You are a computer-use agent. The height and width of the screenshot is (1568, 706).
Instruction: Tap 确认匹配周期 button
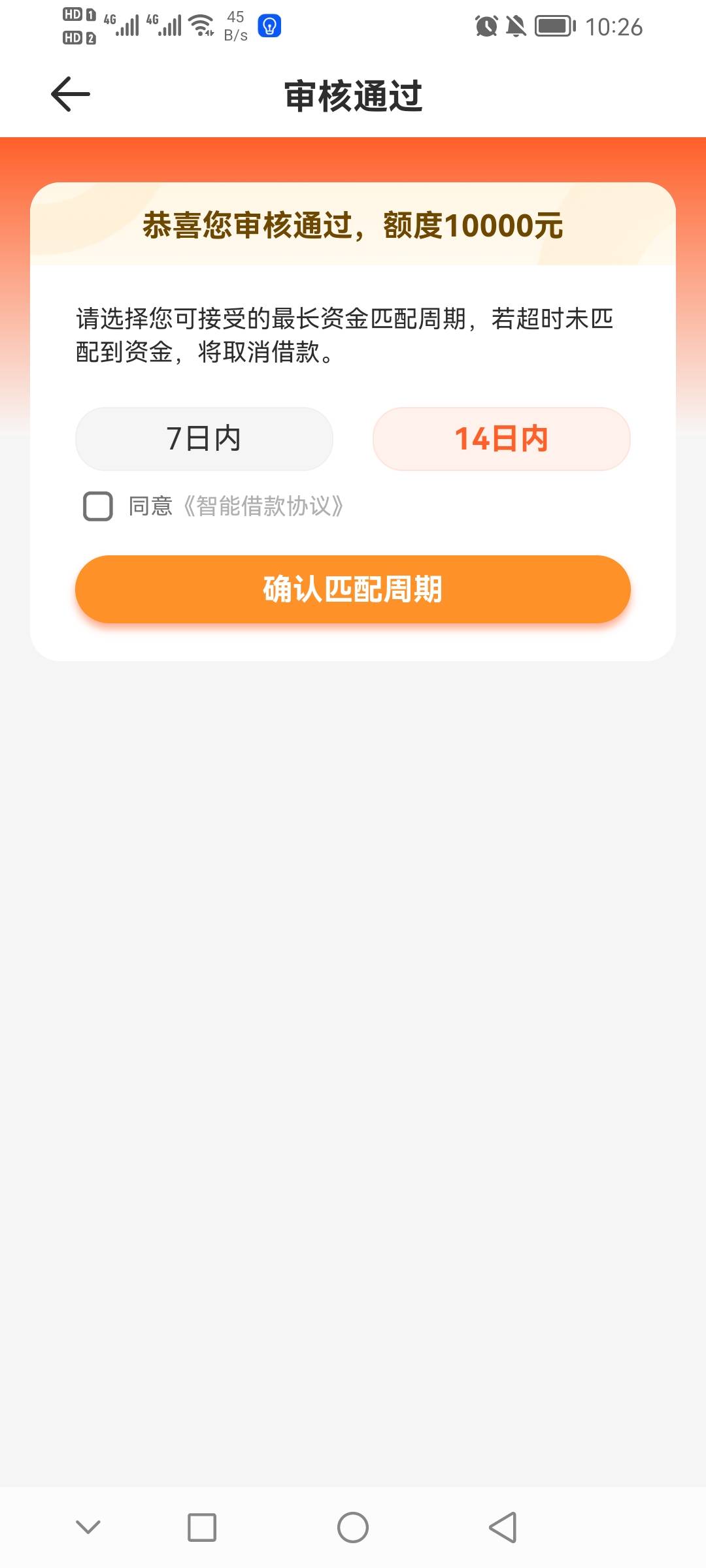(x=353, y=589)
